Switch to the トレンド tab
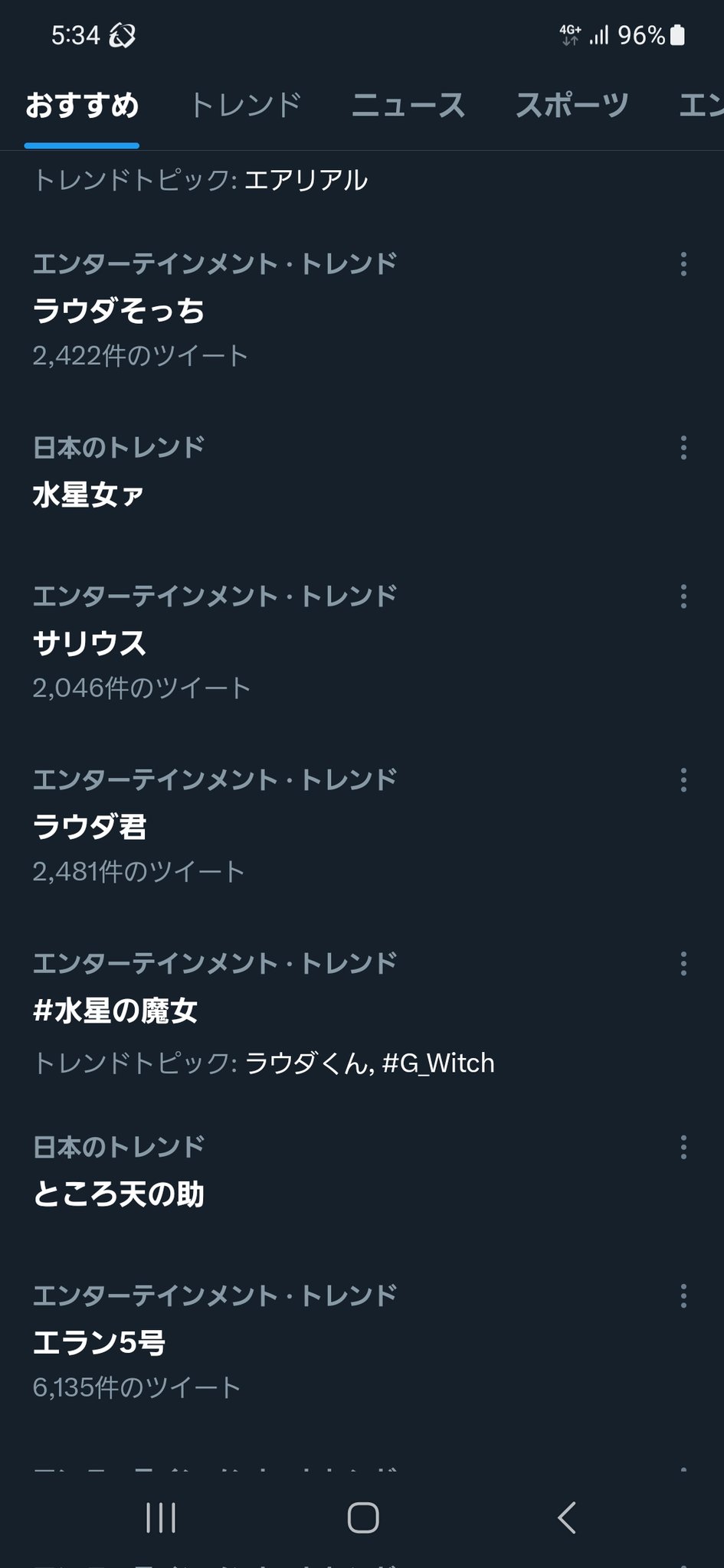Image resolution: width=724 pixels, height=1568 pixels. click(x=245, y=106)
